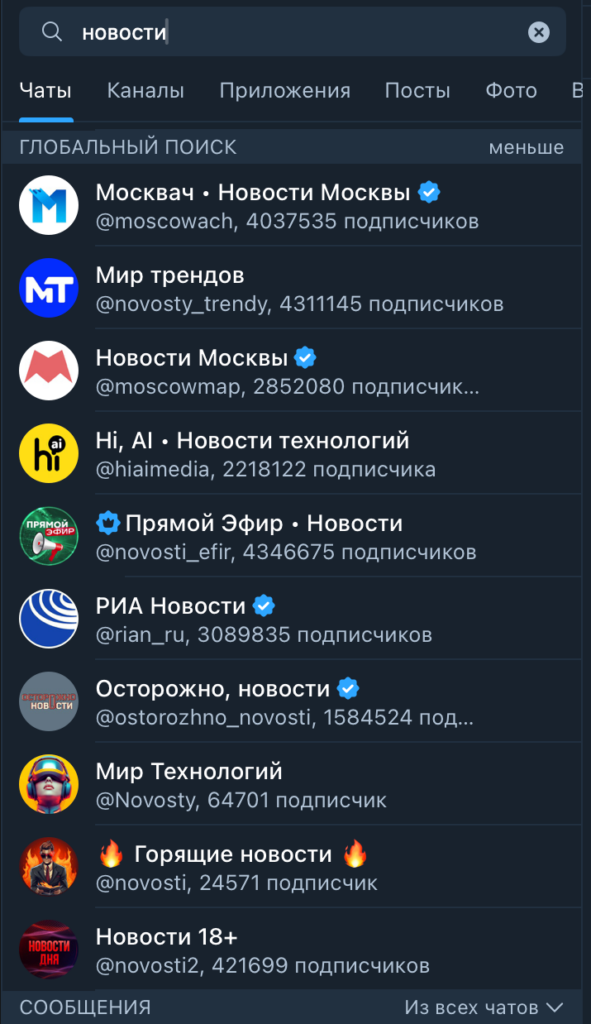Image resolution: width=591 pixels, height=1024 pixels.
Task: Open the Новости 18+ channel
Action: (292, 950)
